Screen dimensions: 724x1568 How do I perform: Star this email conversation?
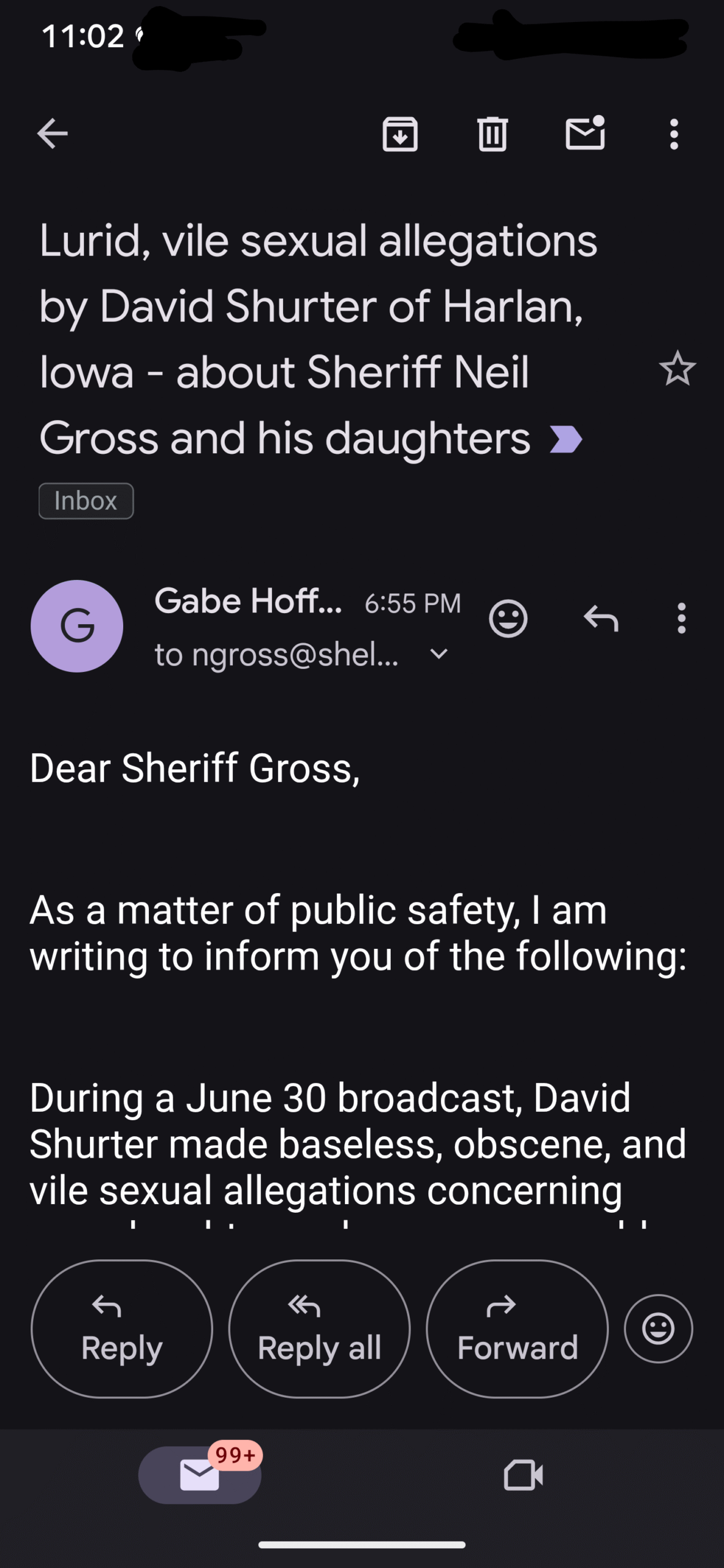[677, 369]
